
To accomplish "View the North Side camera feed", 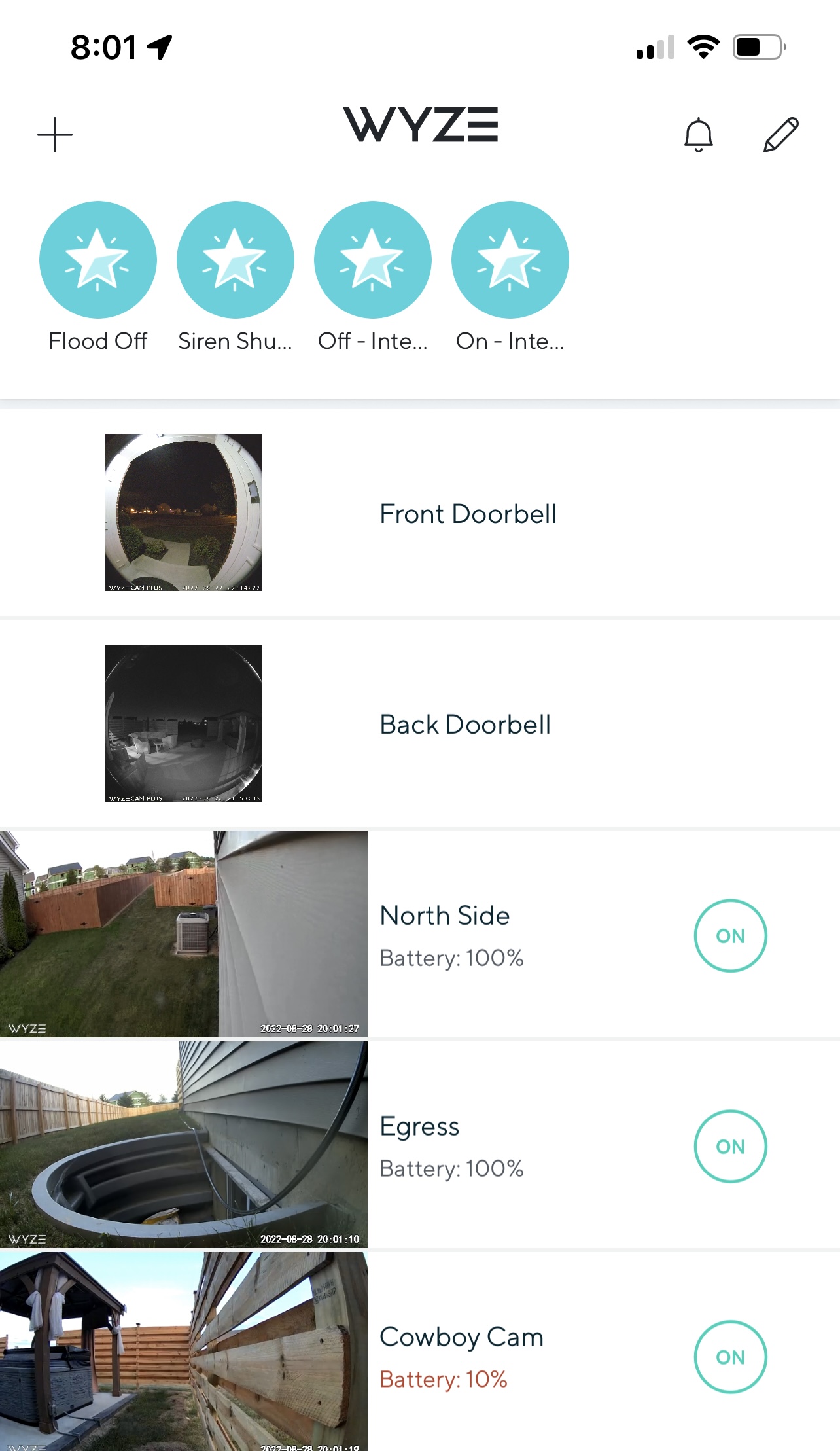I will 184,934.
